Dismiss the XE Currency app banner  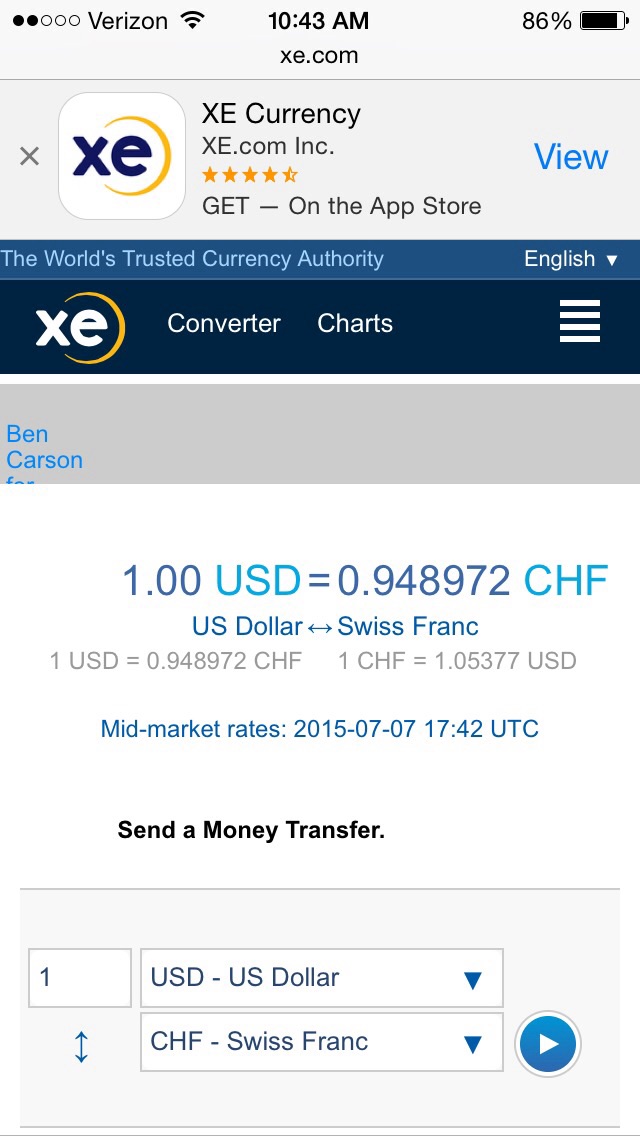(30, 156)
